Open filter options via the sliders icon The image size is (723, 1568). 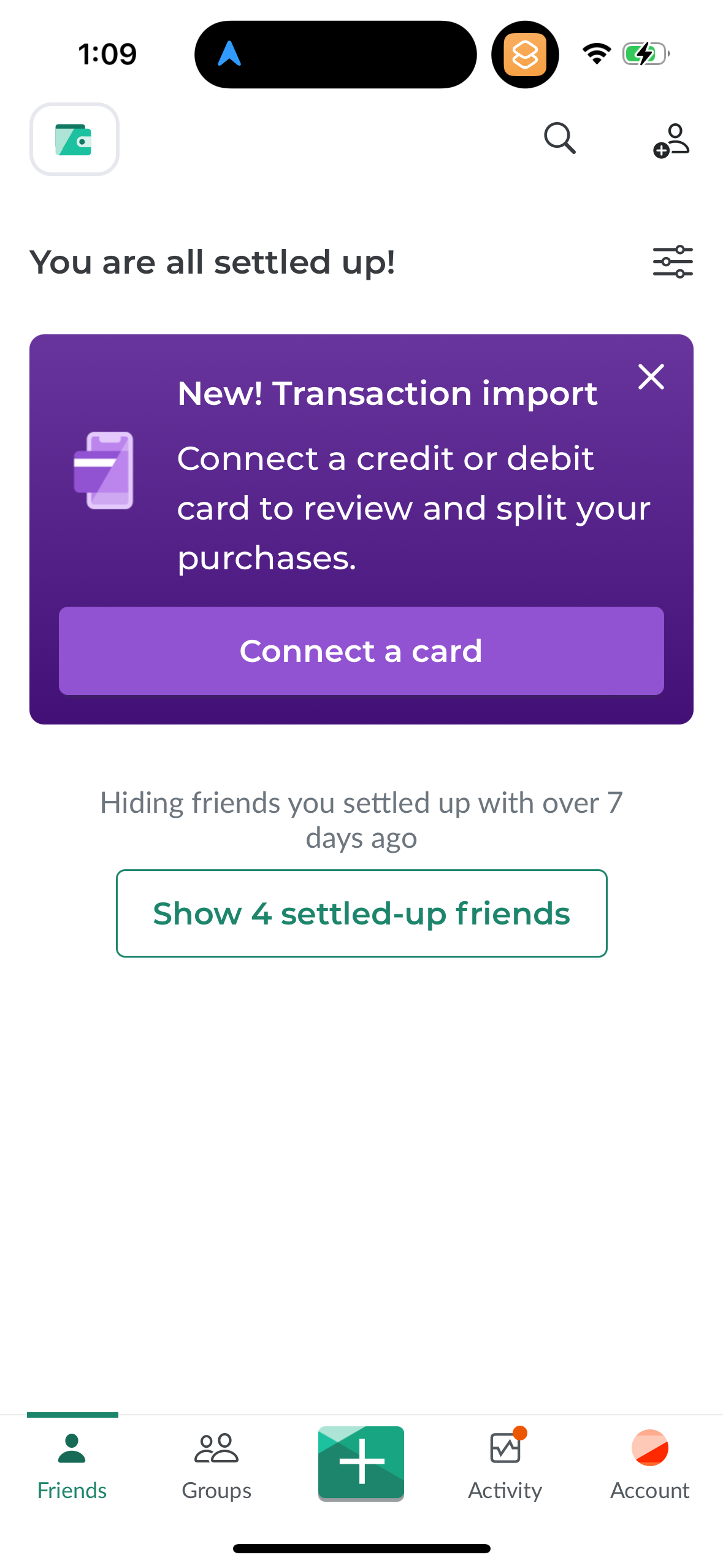[x=672, y=261]
